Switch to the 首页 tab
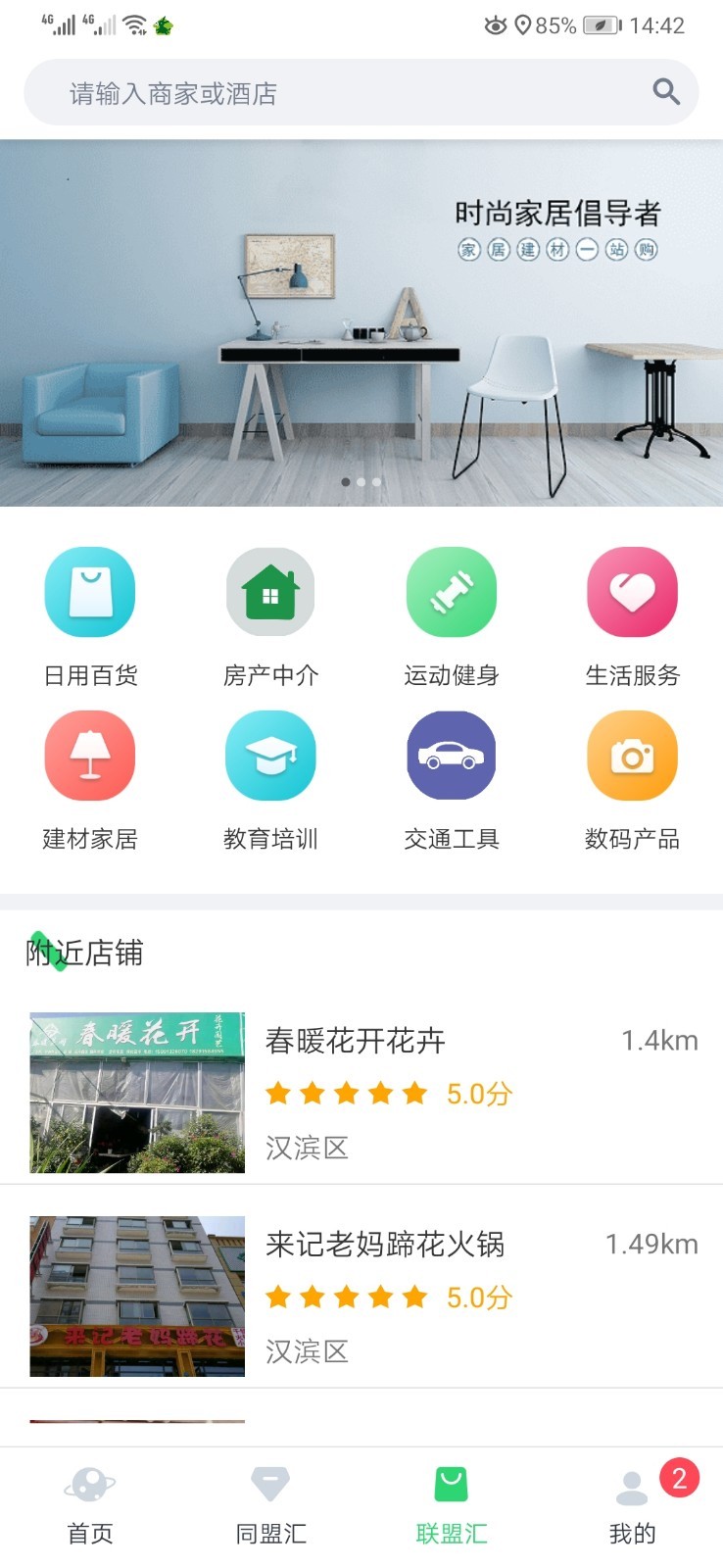The height and width of the screenshot is (1568, 723). 90,1506
